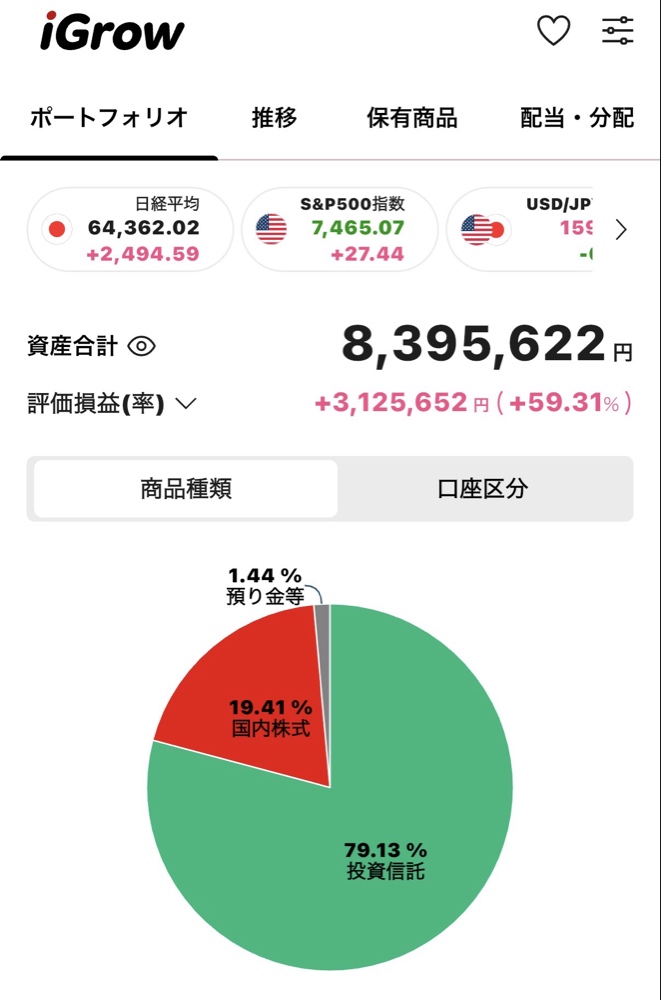This screenshot has height=1000, width=661.
Task: Select the 商品種類 segment
Action: pos(186,489)
